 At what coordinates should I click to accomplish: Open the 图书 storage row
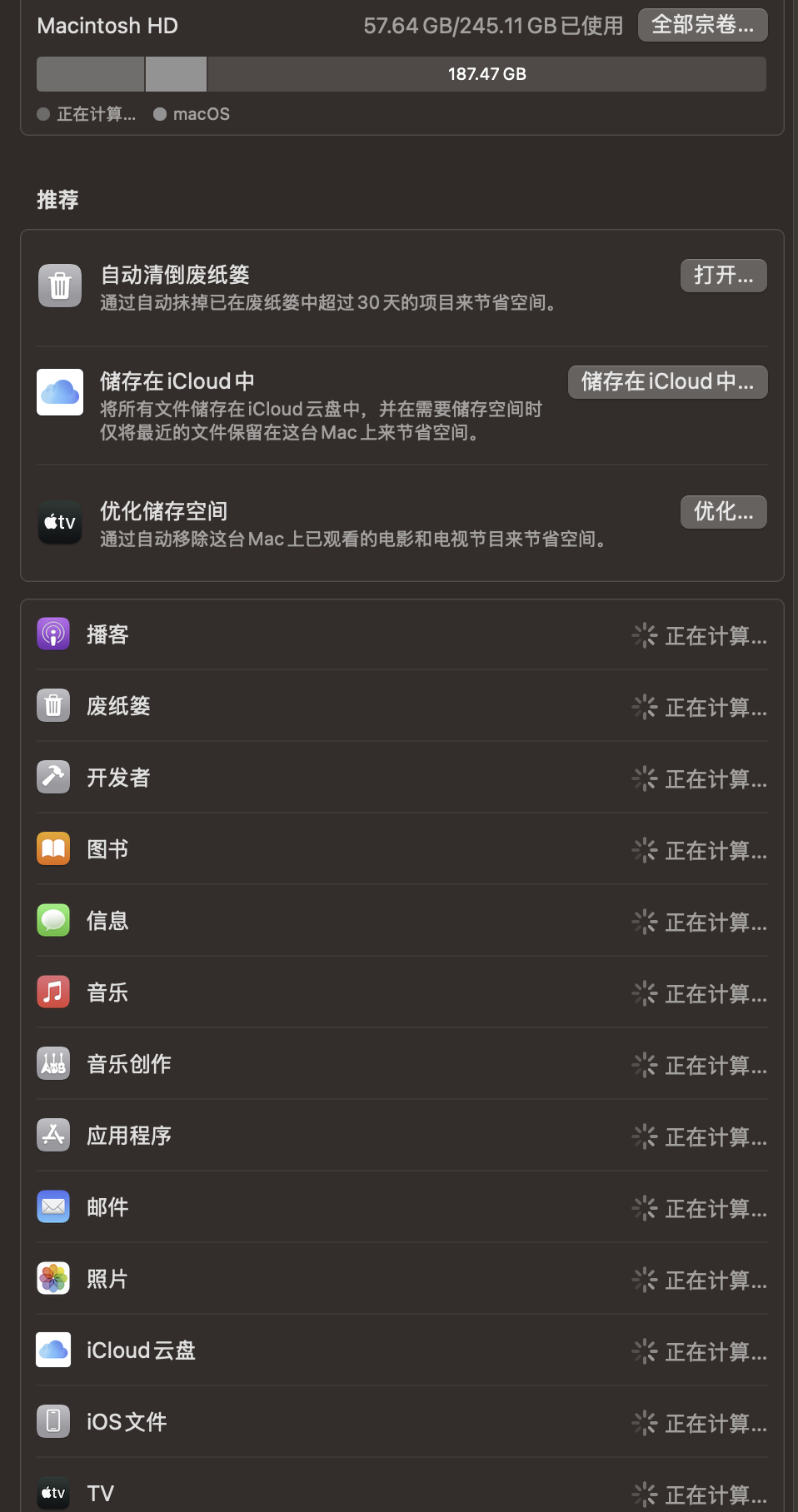(x=401, y=850)
